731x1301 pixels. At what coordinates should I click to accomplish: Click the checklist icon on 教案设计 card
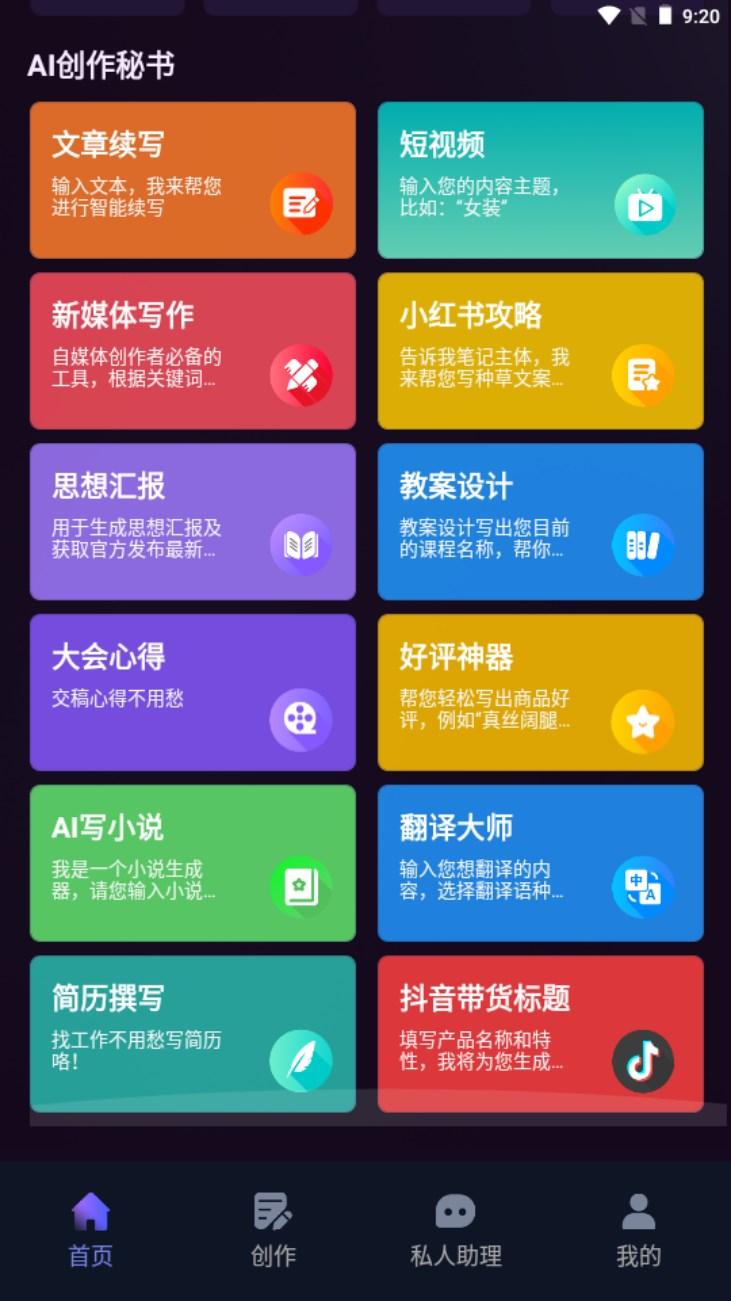tap(645, 545)
